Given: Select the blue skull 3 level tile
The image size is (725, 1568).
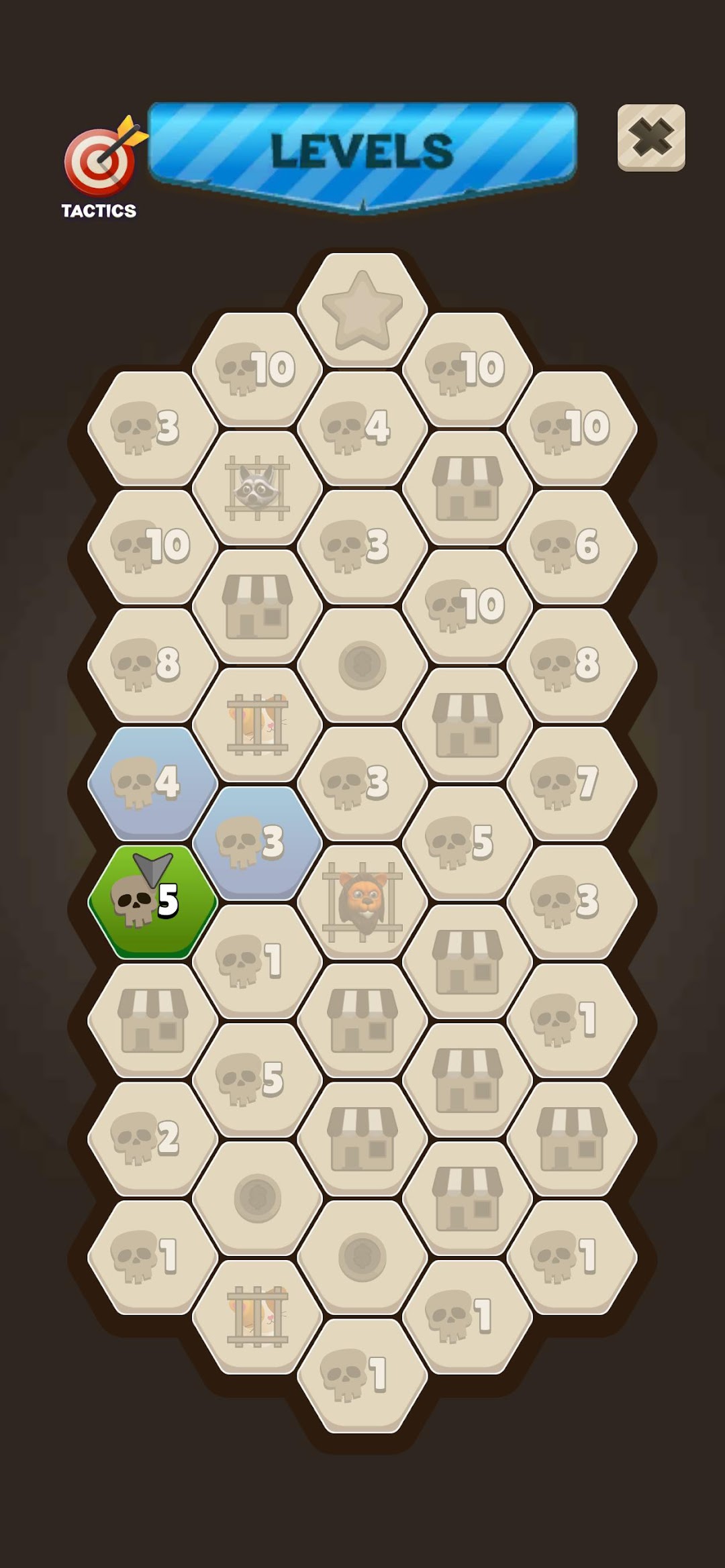Looking at the screenshot, I should [257, 841].
